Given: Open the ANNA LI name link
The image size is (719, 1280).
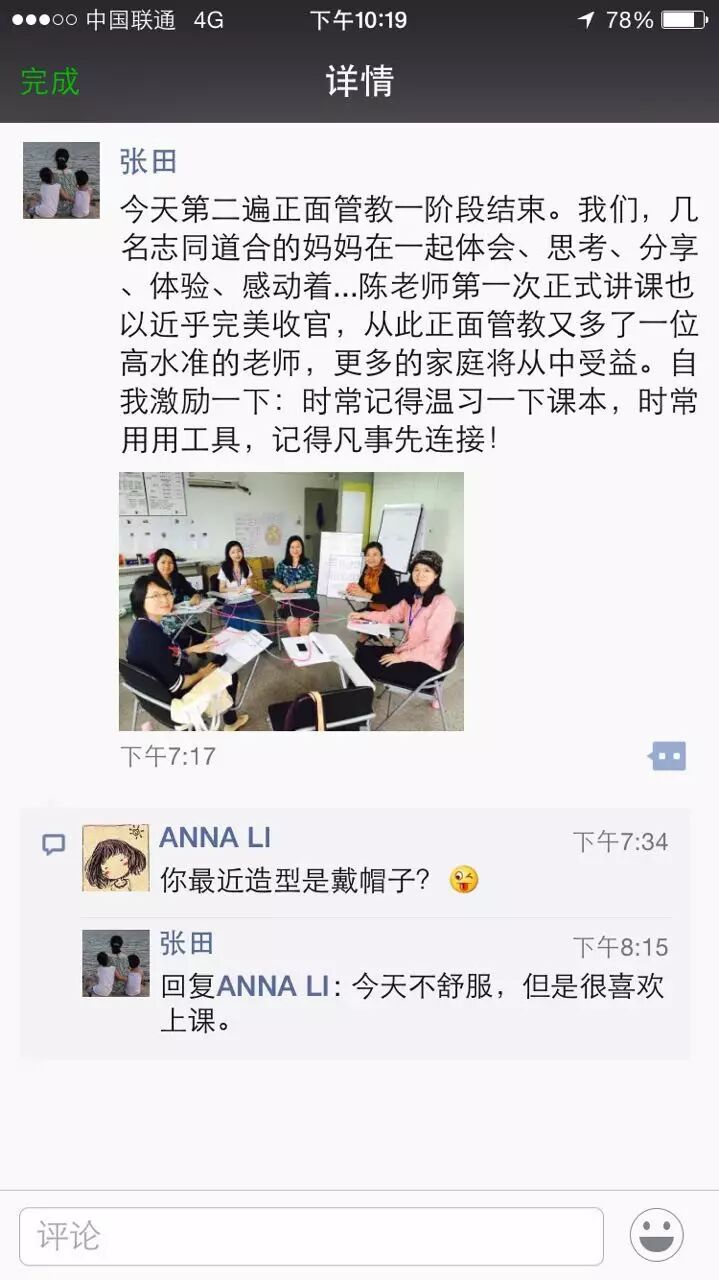Looking at the screenshot, I should coord(215,838).
